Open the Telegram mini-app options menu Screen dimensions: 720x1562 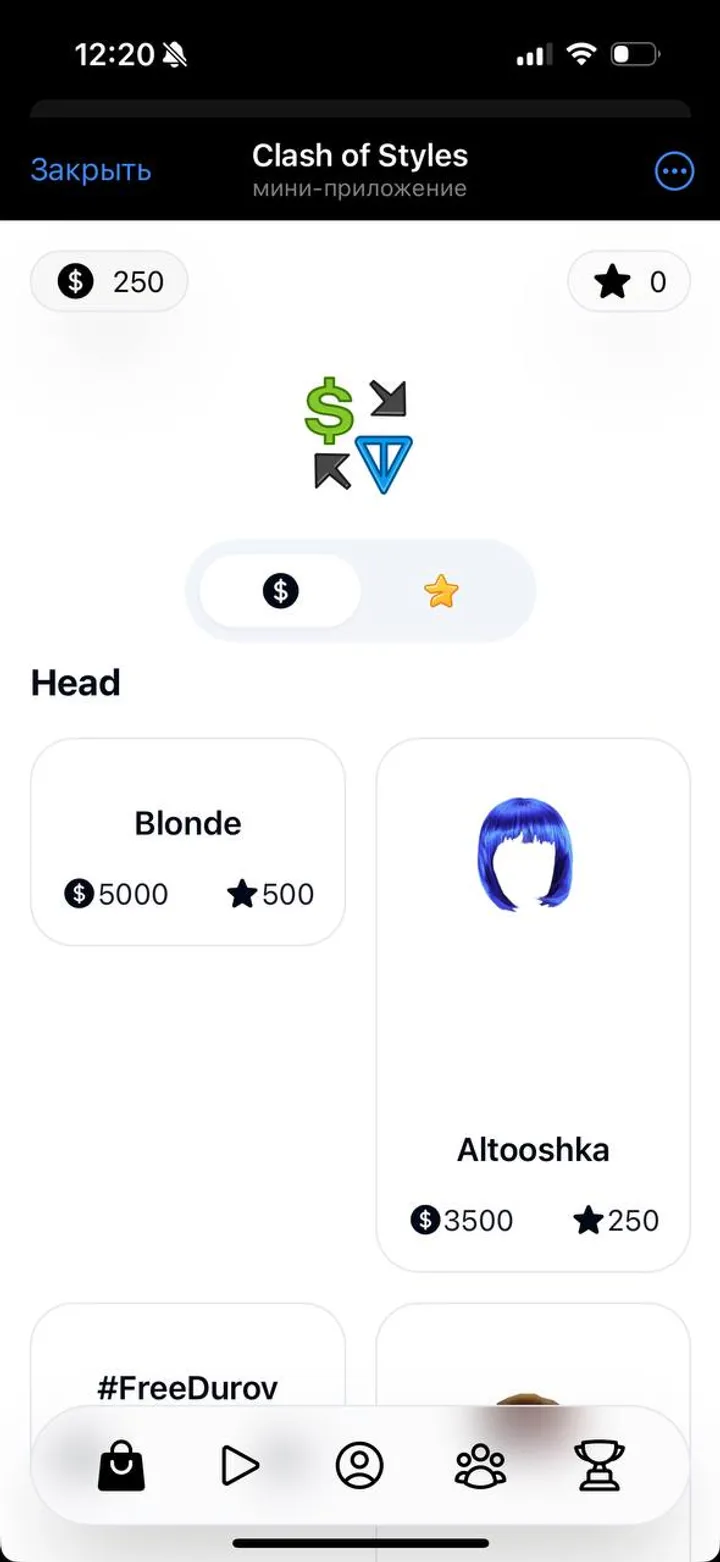(x=674, y=170)
